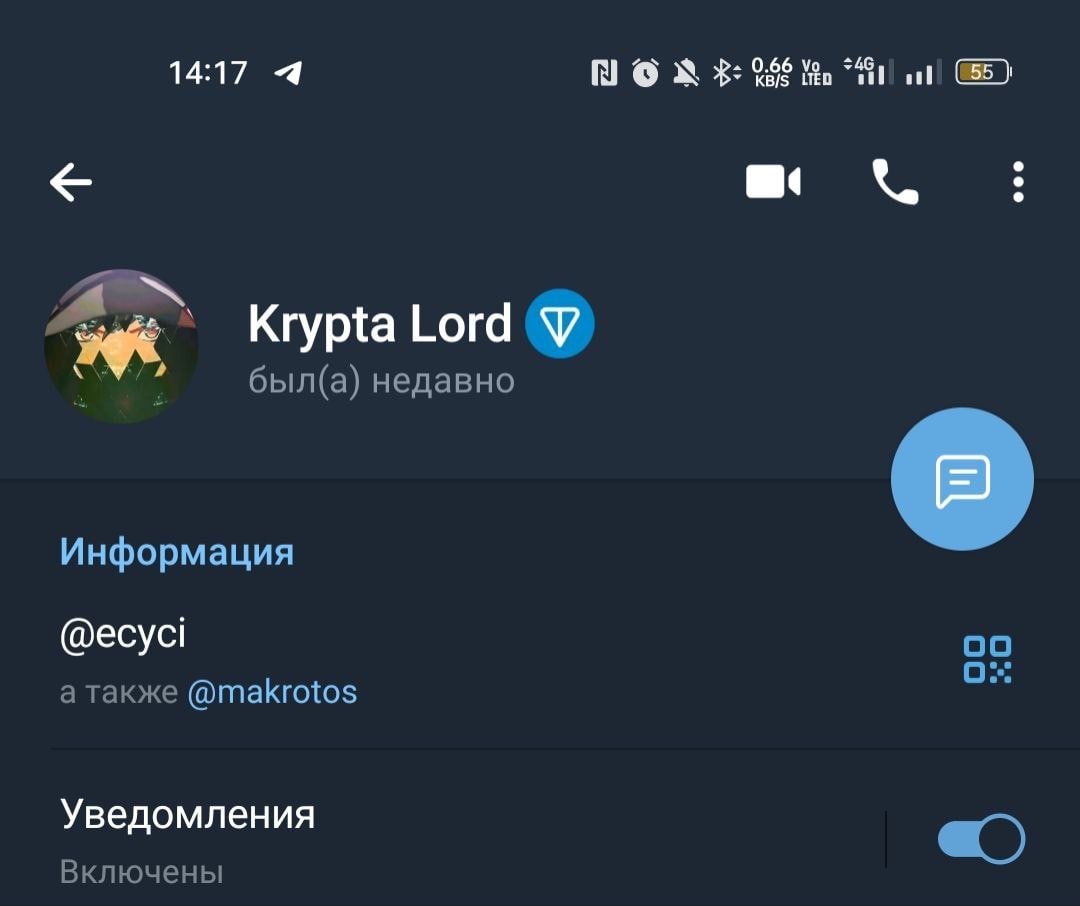Start a video call with Krypta Lord
The image size is (1080, 906).
coord(773,182)
